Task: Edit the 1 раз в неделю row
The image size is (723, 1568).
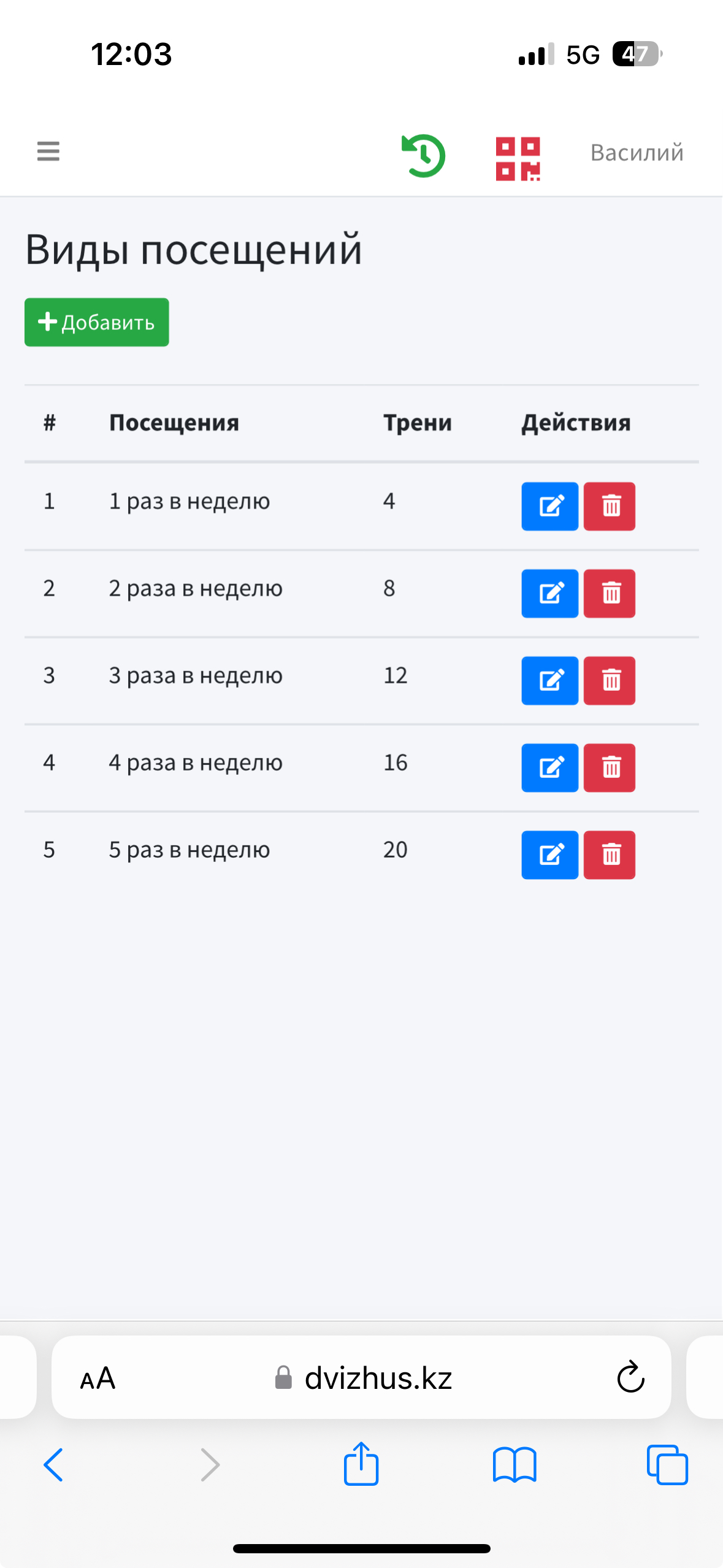Action: coord(550,506)
